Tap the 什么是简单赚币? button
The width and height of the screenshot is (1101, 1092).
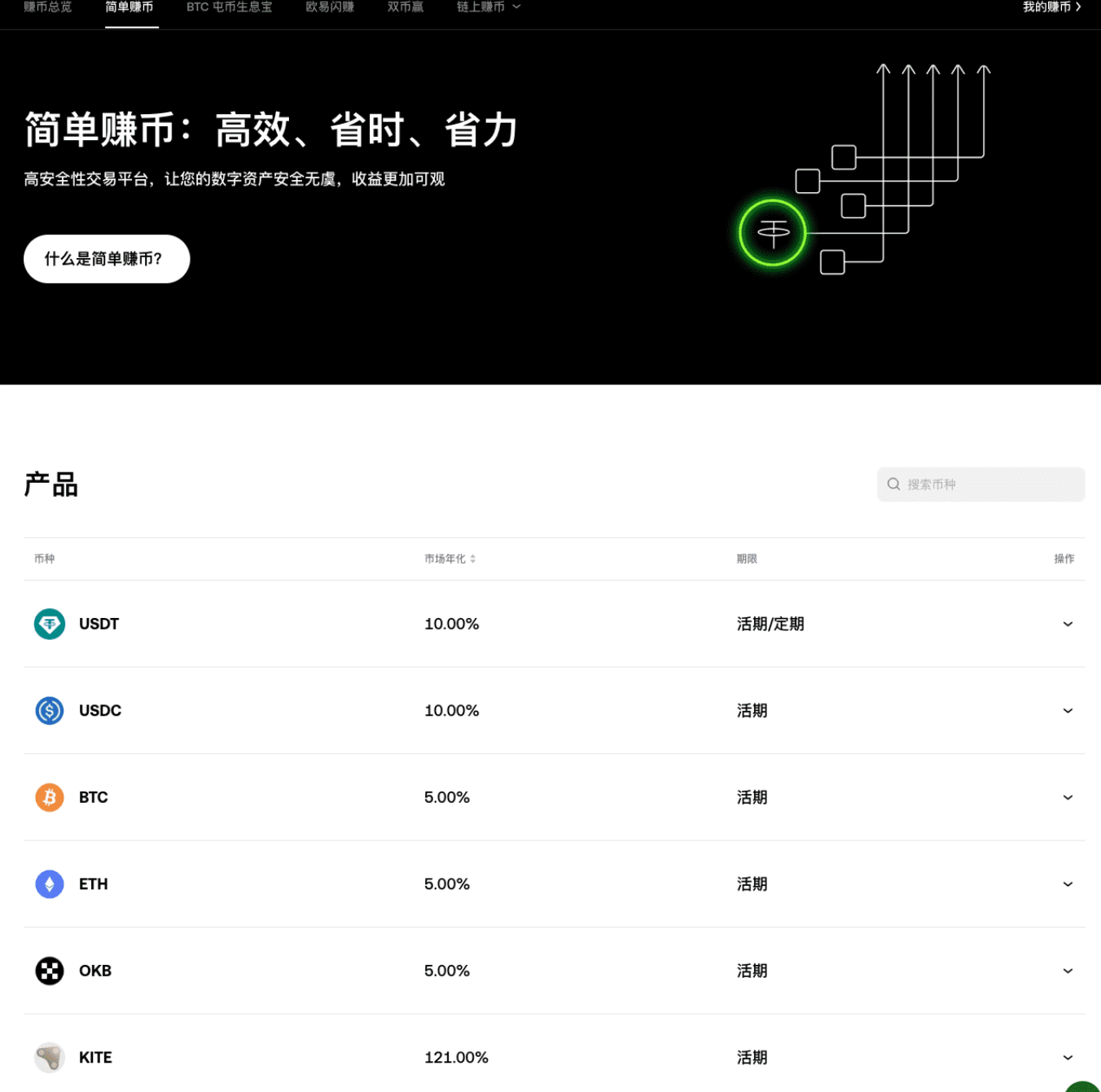pos(107,259)
